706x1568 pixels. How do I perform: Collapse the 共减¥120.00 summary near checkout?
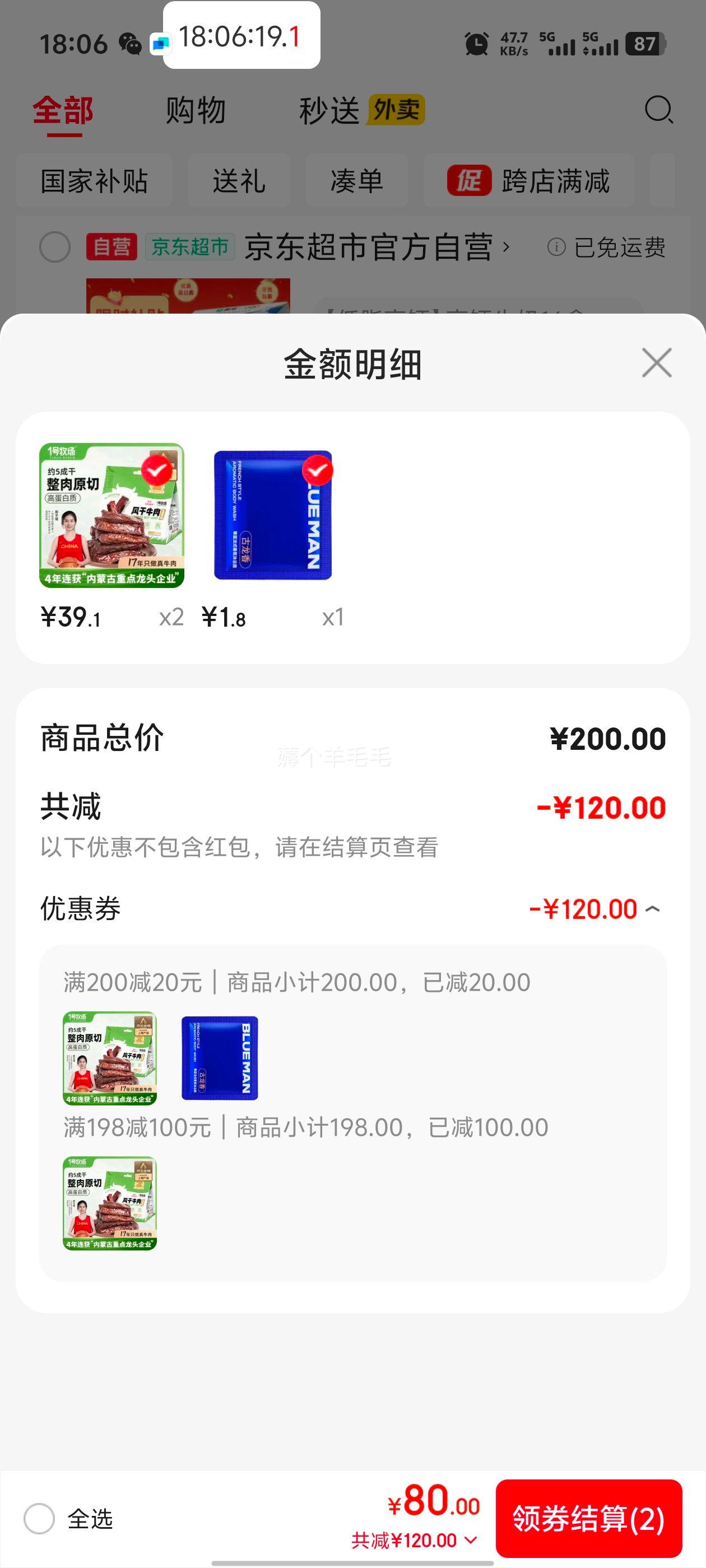[x=414, y=1541]
